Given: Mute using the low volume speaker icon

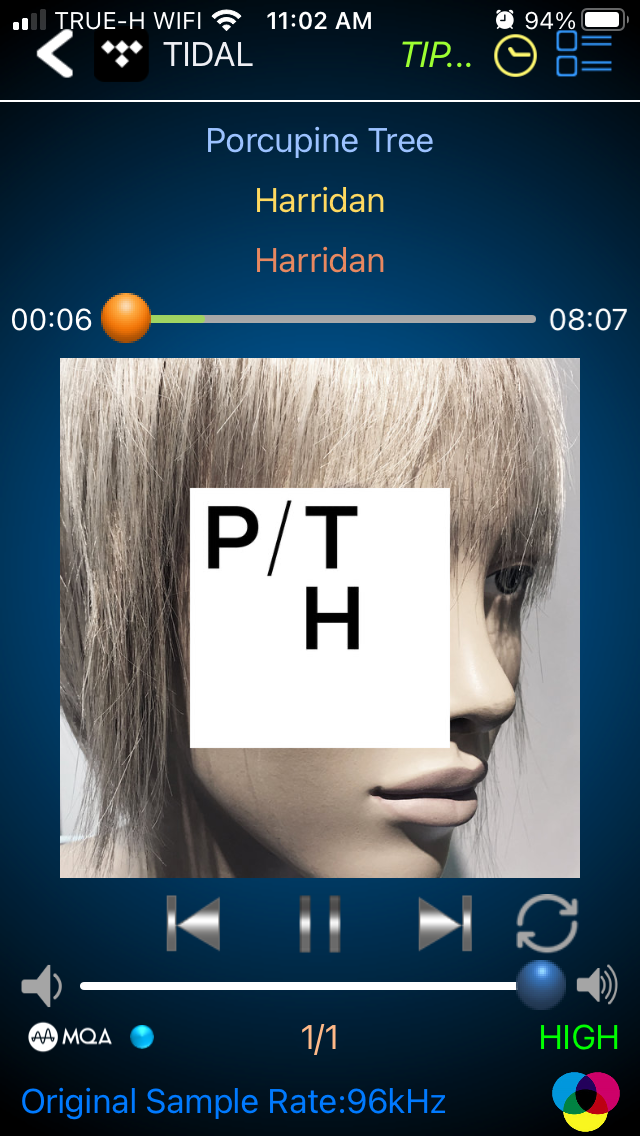Looking at the screenshot, I should pyautogui.click(x=42, y=987).
